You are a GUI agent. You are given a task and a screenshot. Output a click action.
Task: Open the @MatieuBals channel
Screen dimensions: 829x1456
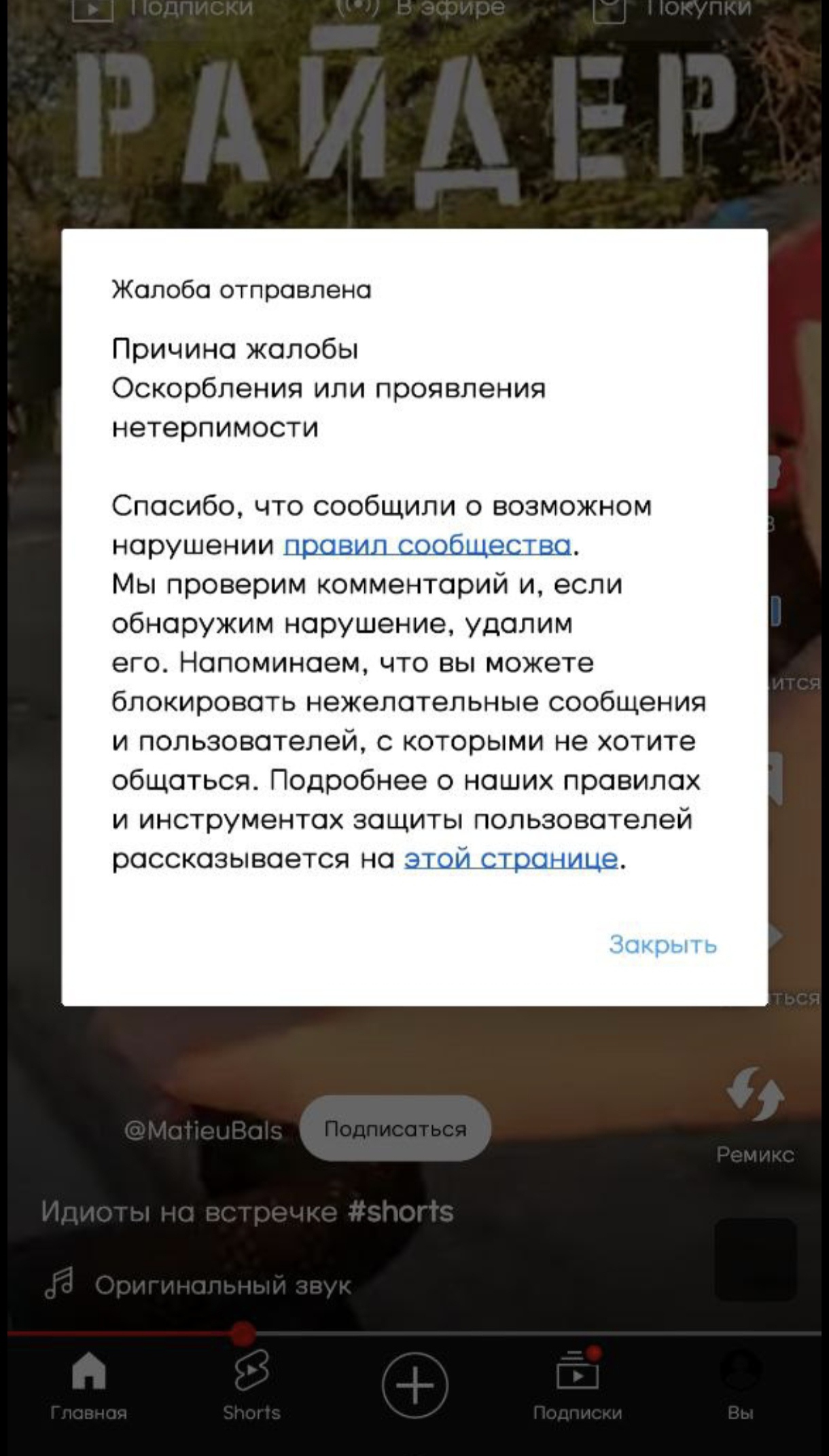click(x=203, y=1130)
